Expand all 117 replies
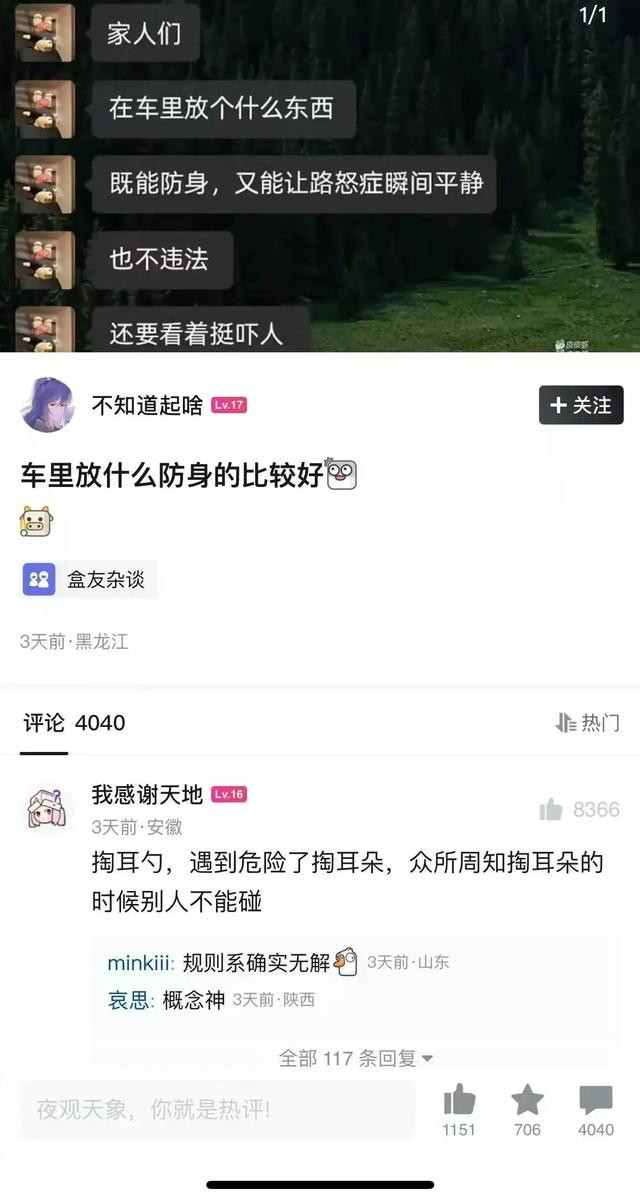 355,1057
